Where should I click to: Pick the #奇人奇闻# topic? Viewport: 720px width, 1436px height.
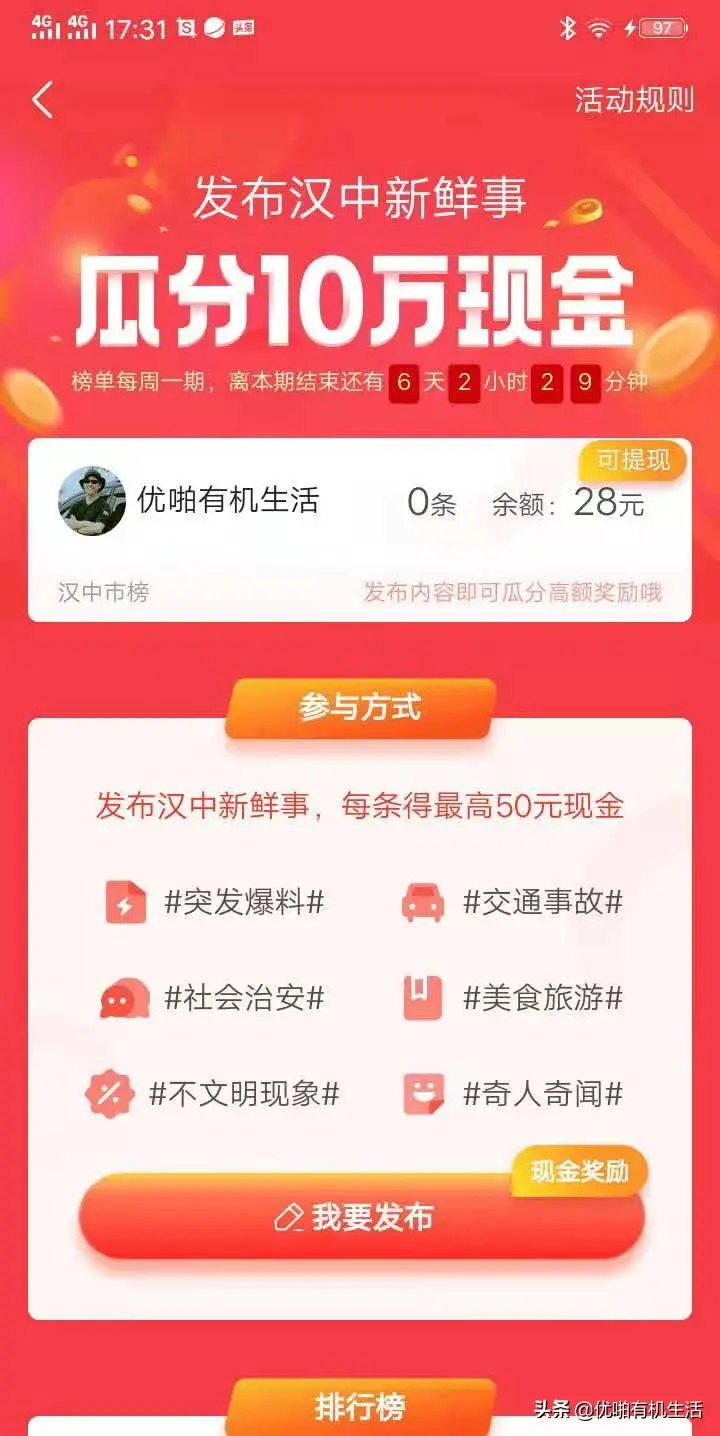[x=542, y=1093]
